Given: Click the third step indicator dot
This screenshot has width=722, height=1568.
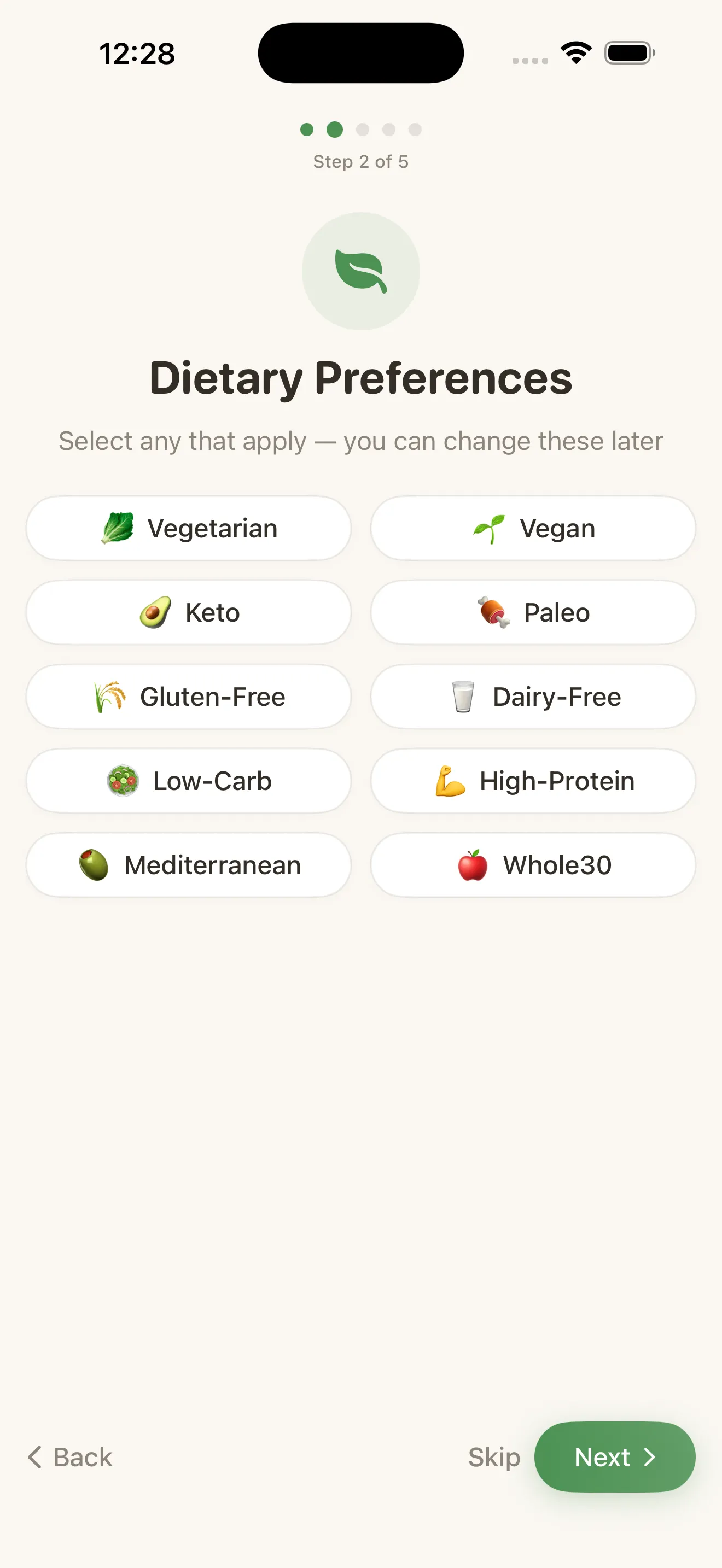Looking at the screenshot, I should (362, 130).
